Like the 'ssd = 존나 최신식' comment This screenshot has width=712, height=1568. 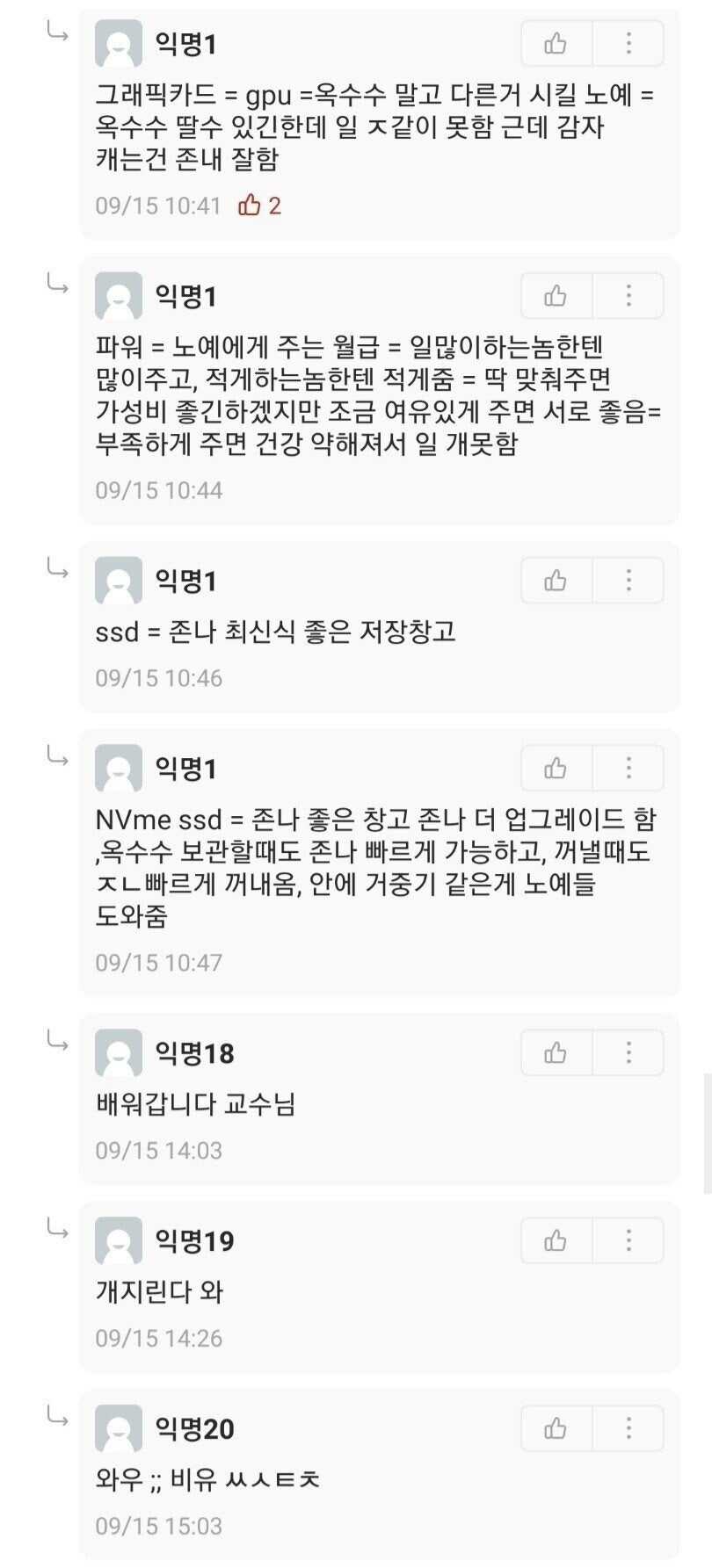point(556,580)
